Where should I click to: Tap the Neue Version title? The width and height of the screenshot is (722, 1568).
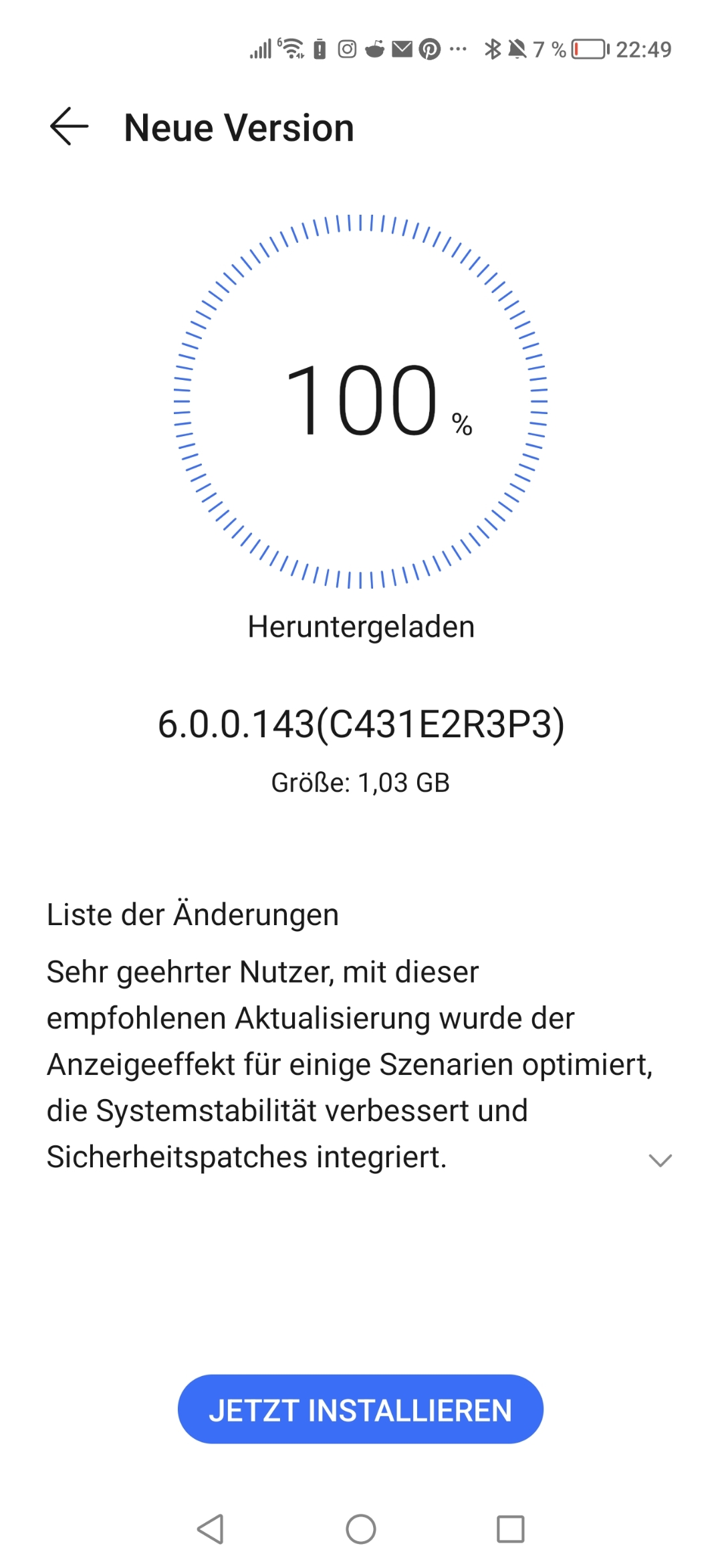tap(239, 127)
